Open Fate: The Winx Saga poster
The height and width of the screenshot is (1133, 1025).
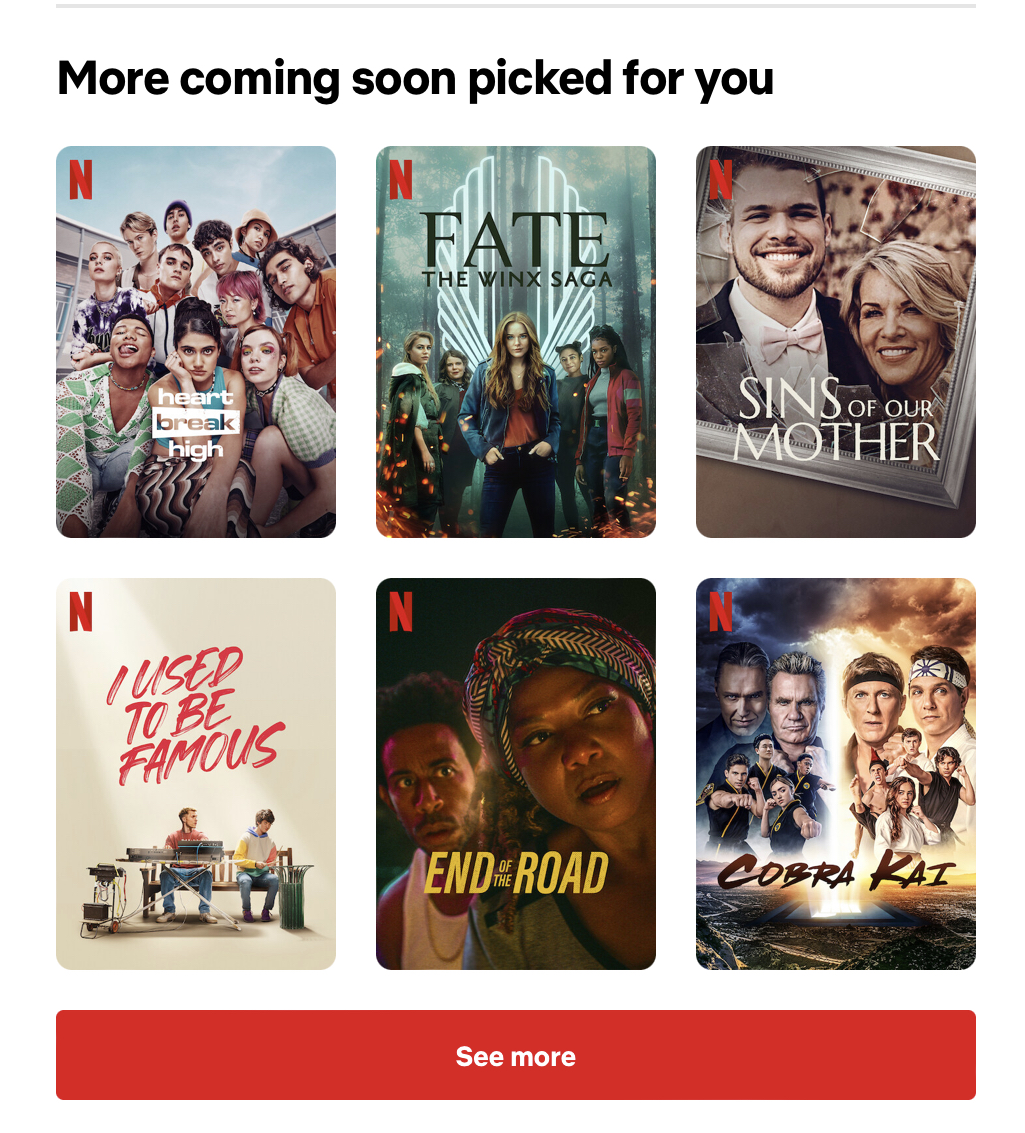tap(516, 342)
